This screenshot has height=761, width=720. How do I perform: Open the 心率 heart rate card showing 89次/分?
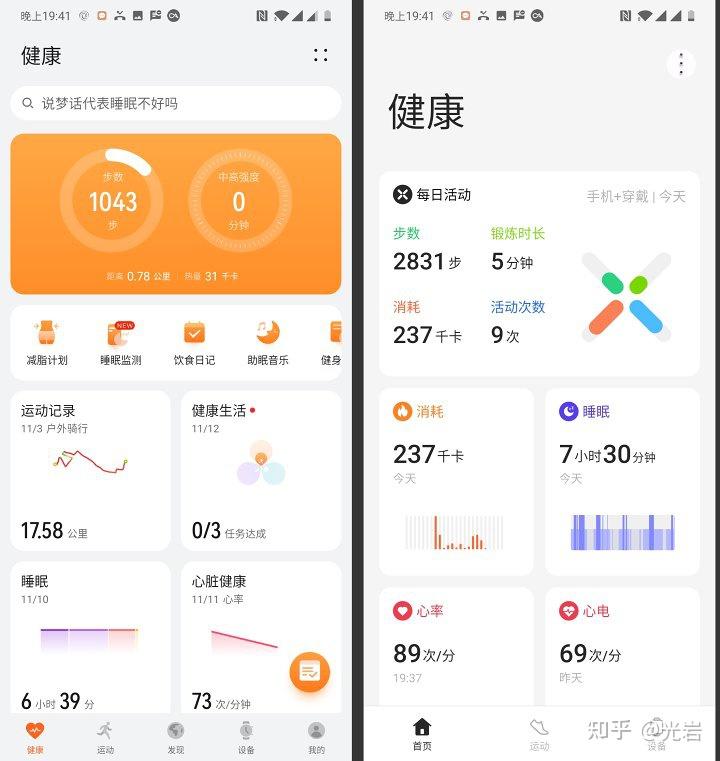point(456,646)
